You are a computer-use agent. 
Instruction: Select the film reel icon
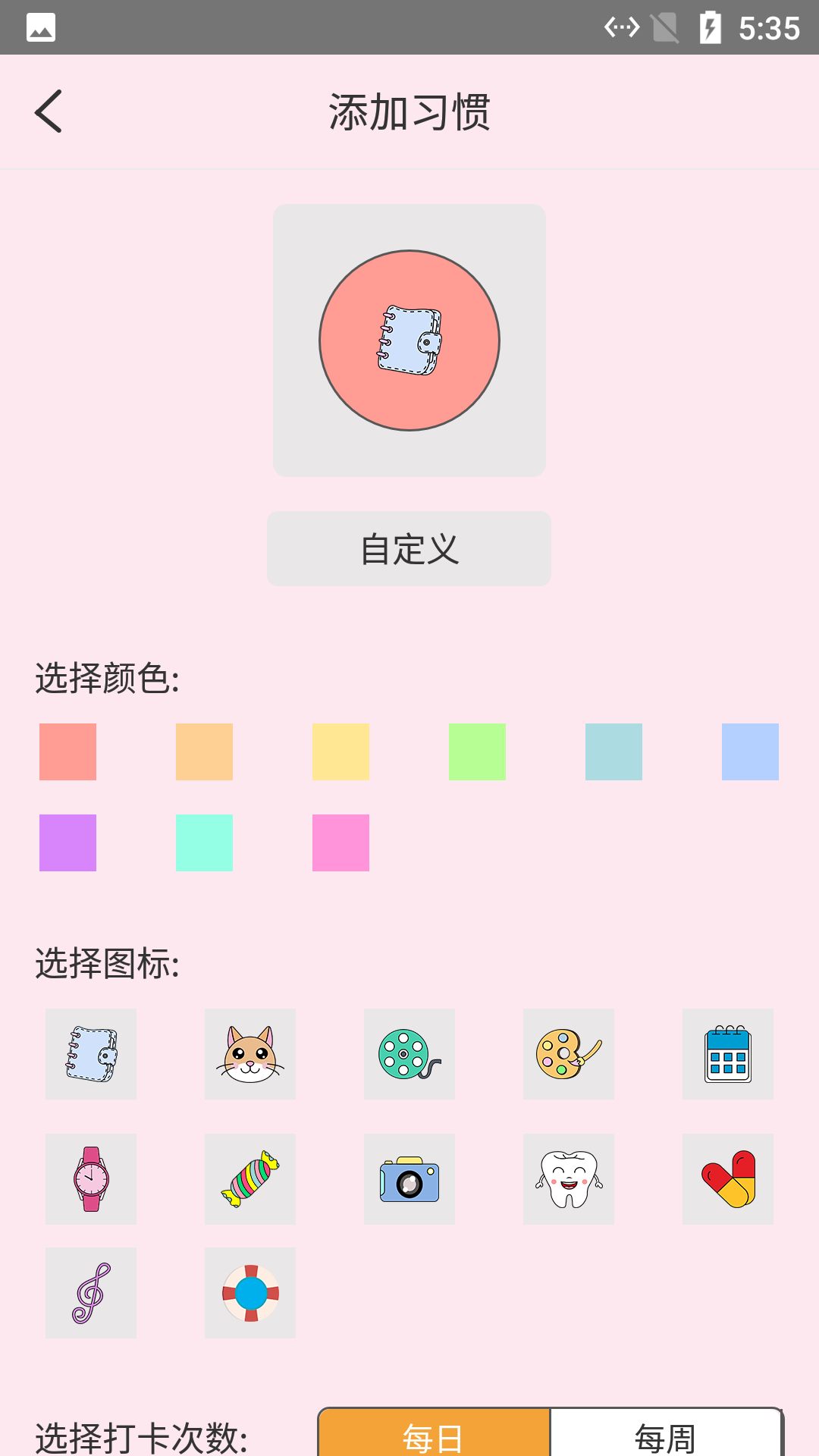(409, 1053)
